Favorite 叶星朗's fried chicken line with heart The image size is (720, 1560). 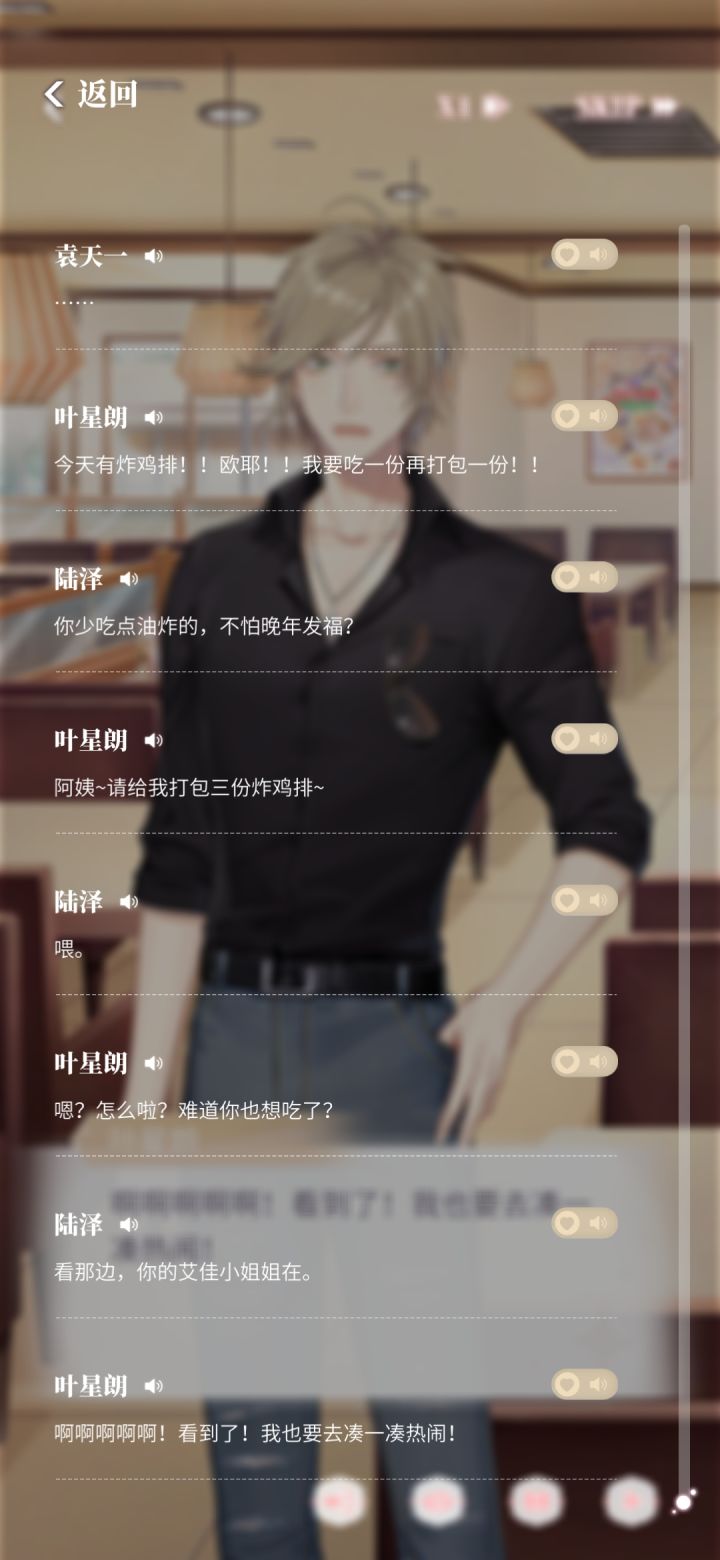coord(568,417)
